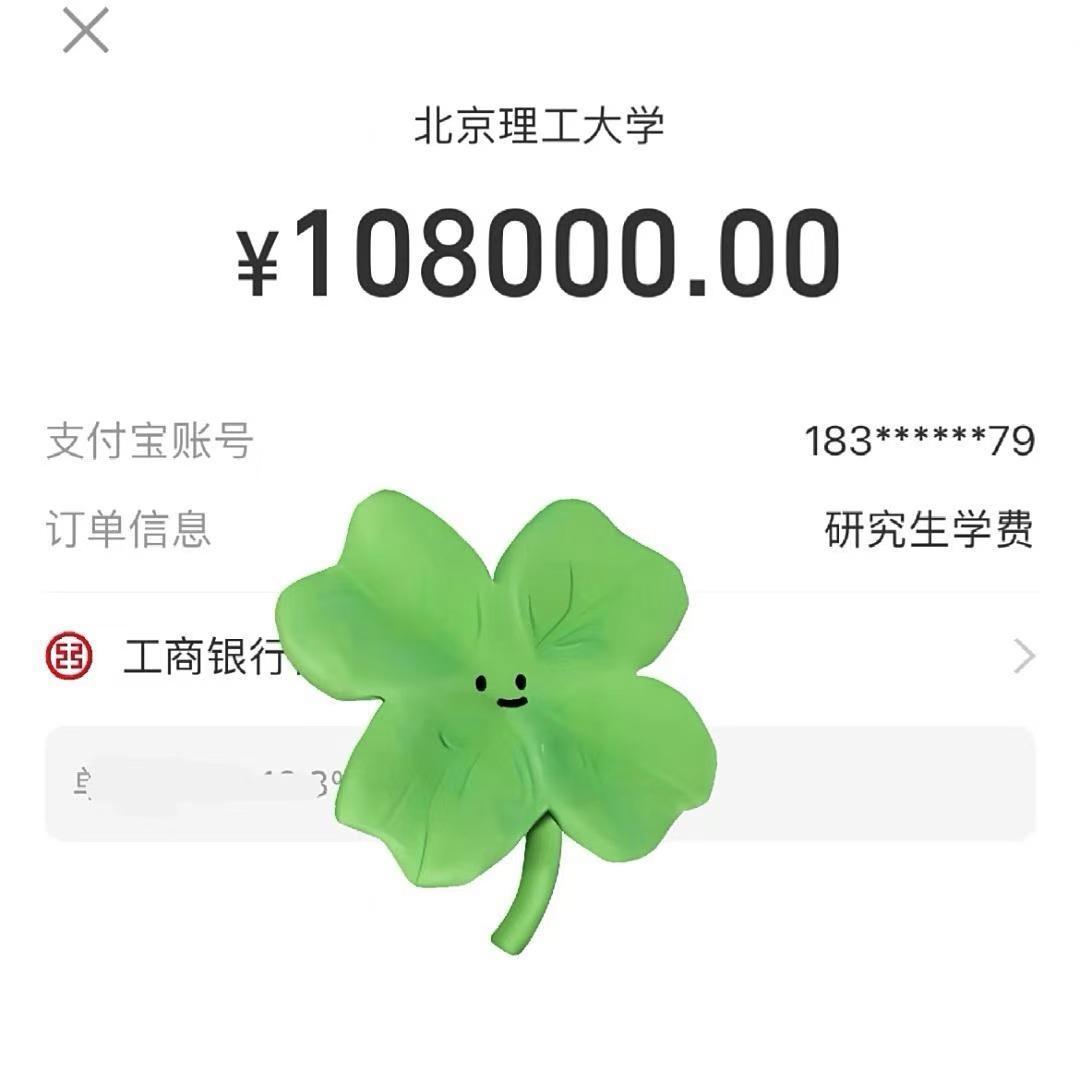1080x1076 pixels.
Task: Open the 工商银行 payment method row
Action: click(1023, 658)
